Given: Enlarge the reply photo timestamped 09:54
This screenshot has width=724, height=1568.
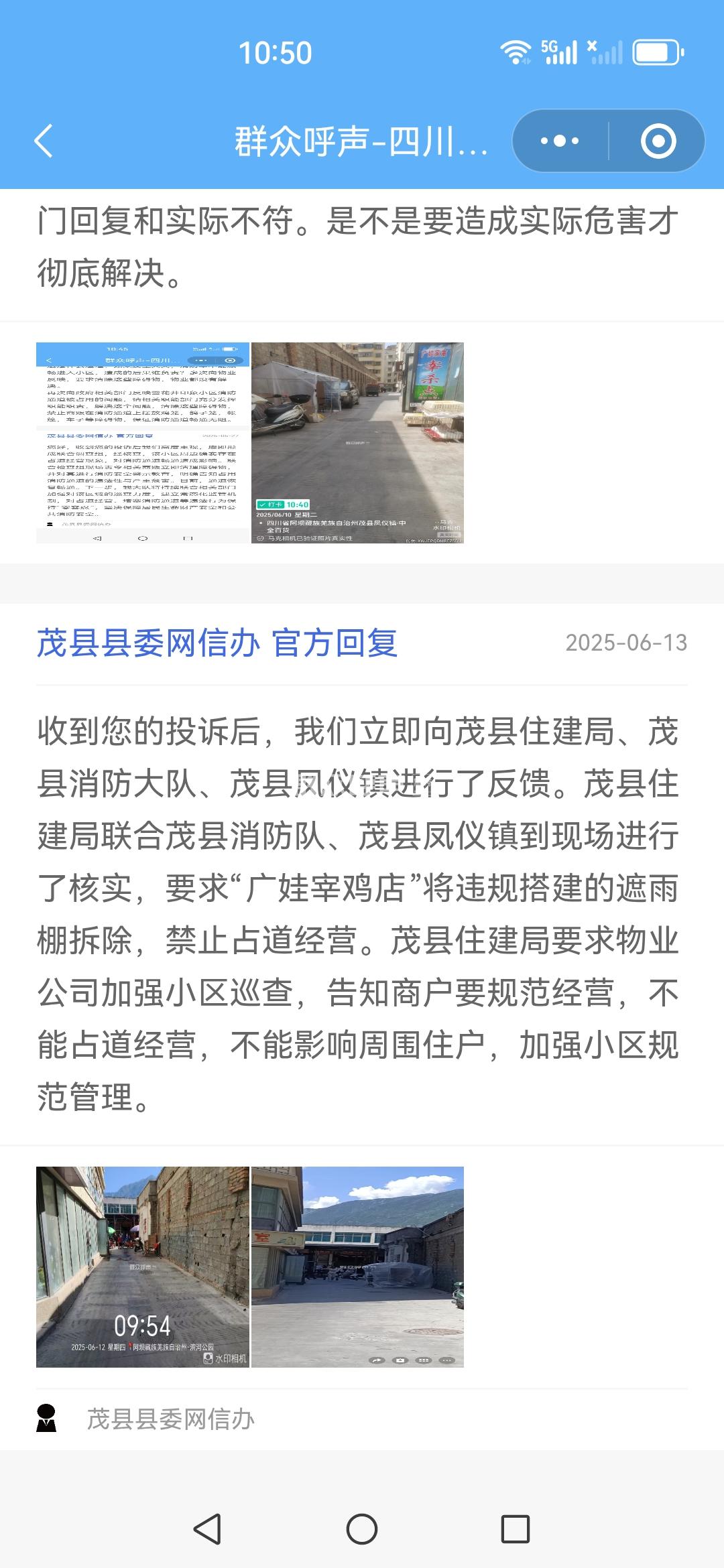Looking at the screenshot, I should (x=143, y=1266).
